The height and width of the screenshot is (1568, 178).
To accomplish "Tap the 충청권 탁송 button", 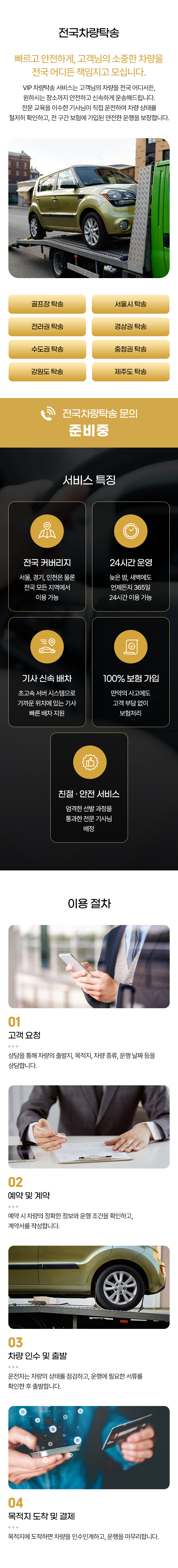I will click(x=131, y=349).
